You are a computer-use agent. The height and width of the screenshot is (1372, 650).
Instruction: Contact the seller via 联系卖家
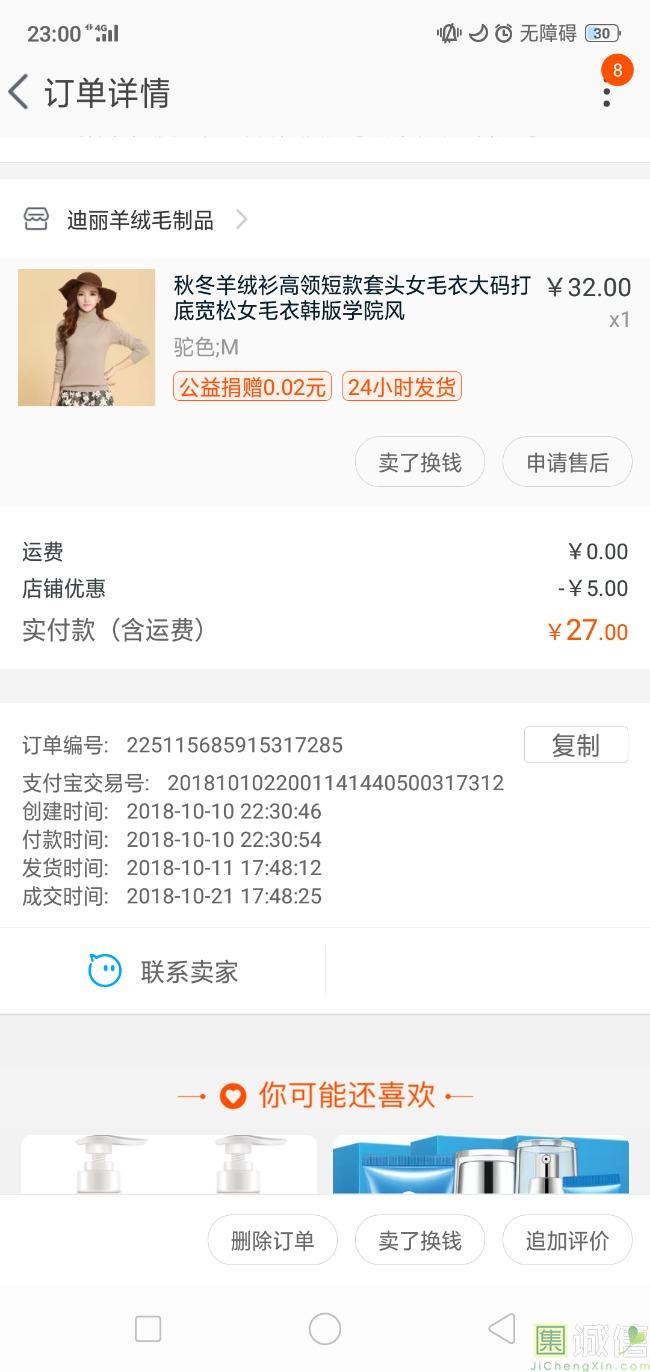point(164,971)
